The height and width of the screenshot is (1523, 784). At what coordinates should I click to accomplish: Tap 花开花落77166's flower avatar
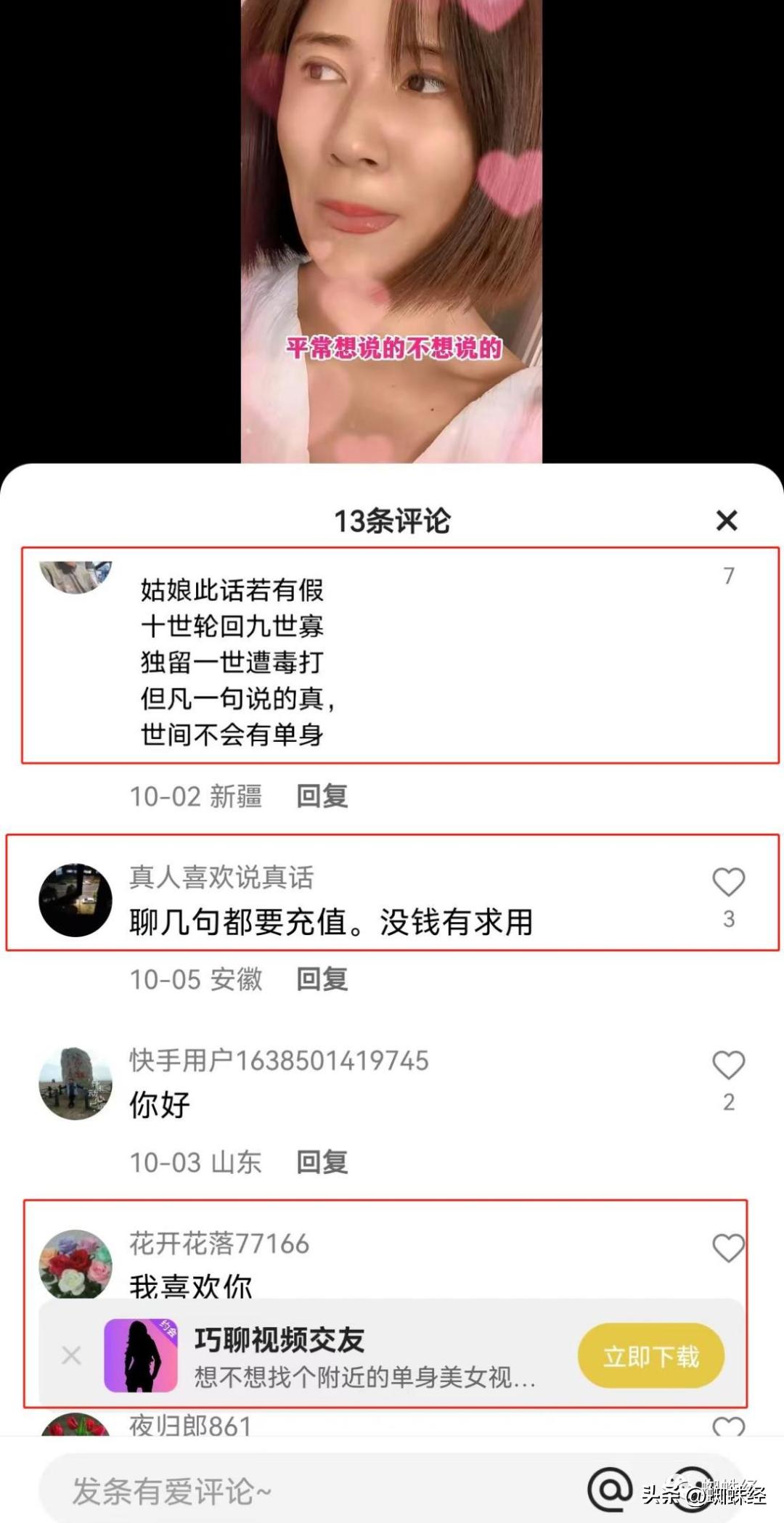tap(75, 1265)
